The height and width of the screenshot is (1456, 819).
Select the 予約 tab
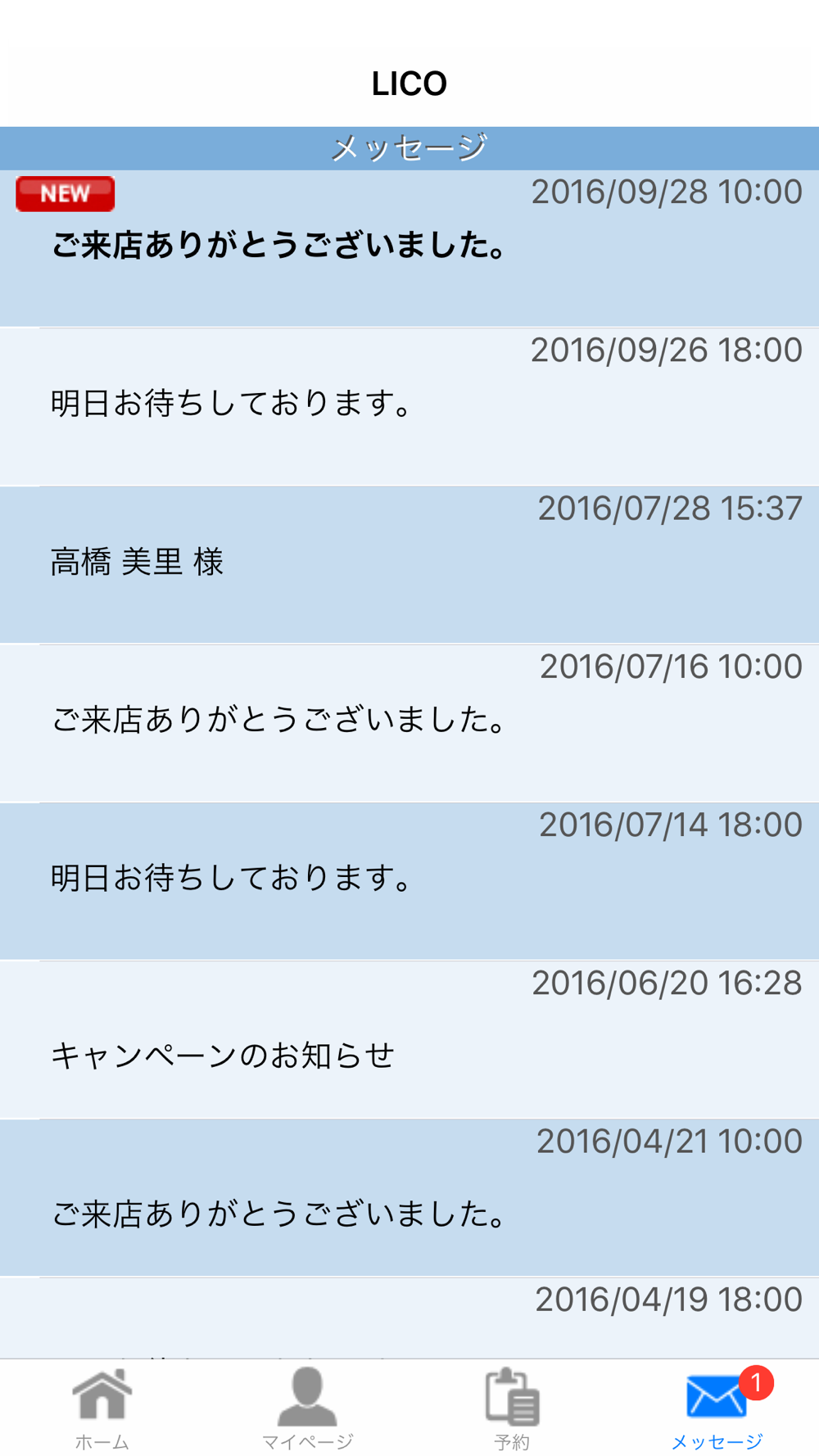512,1409
